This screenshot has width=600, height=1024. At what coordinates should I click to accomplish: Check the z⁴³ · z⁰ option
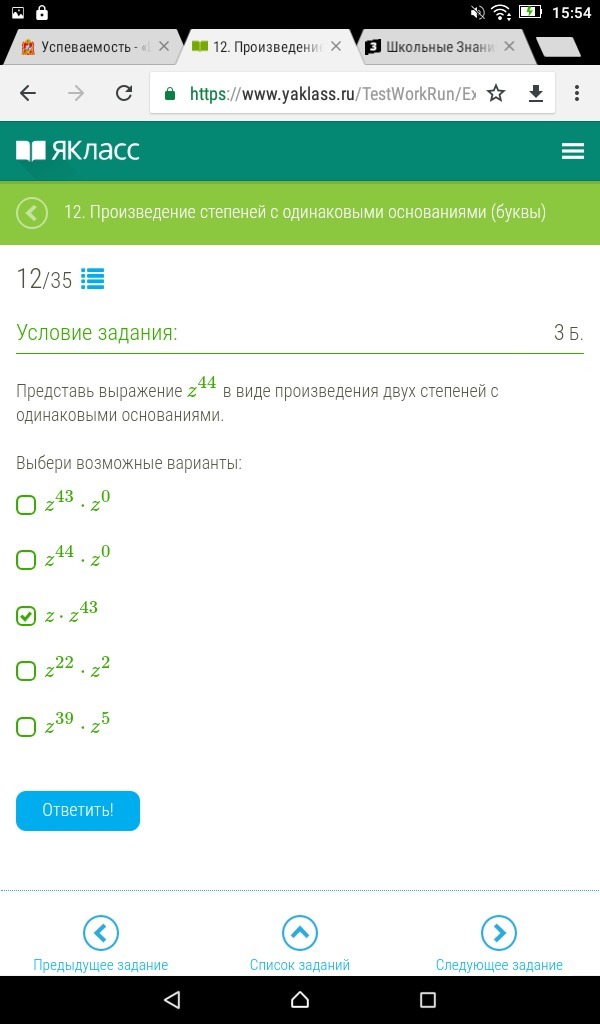tap(25, 505)
